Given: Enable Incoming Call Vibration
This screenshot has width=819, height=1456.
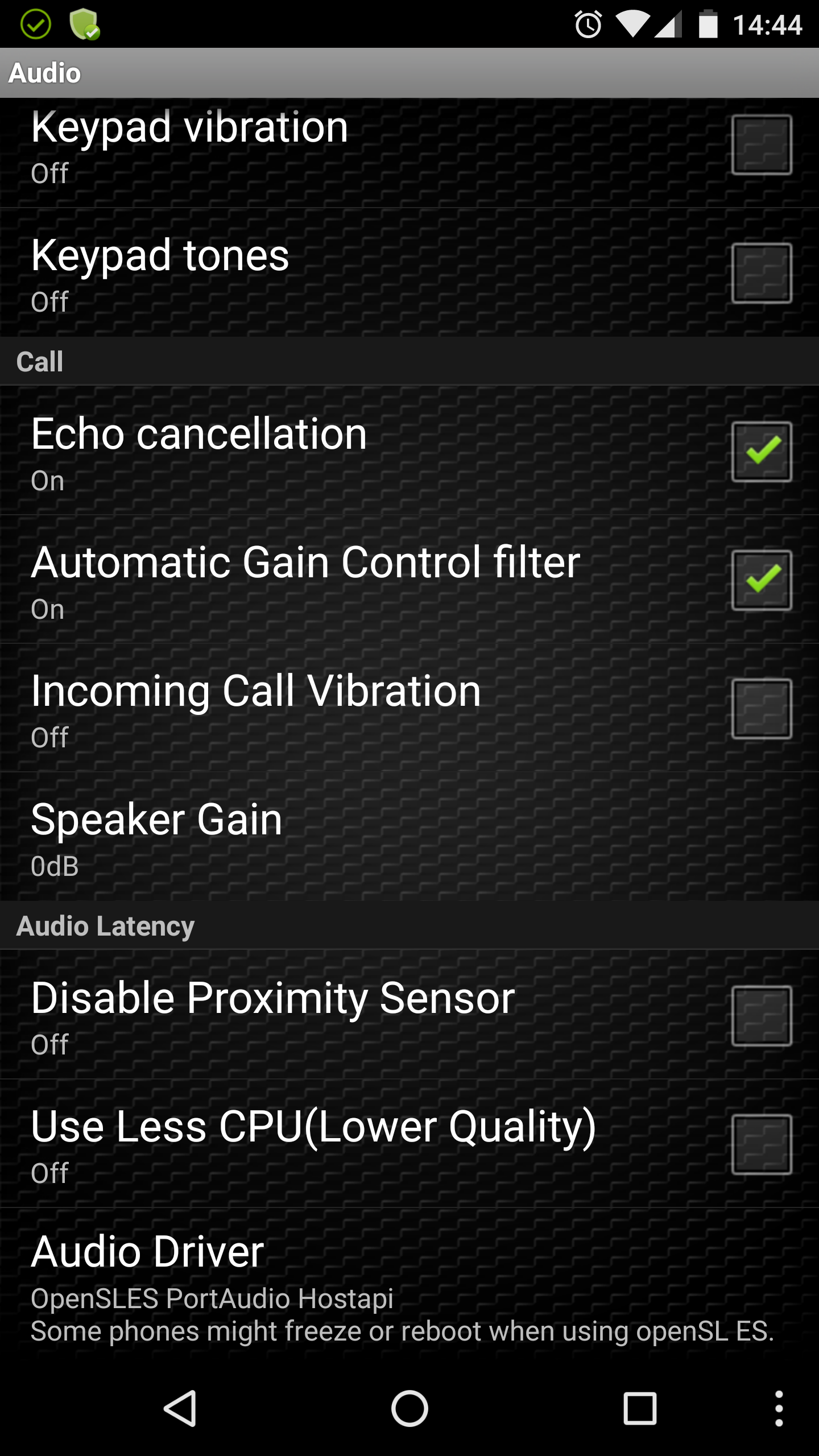Looking at the screenshot, I should [762, 709].
